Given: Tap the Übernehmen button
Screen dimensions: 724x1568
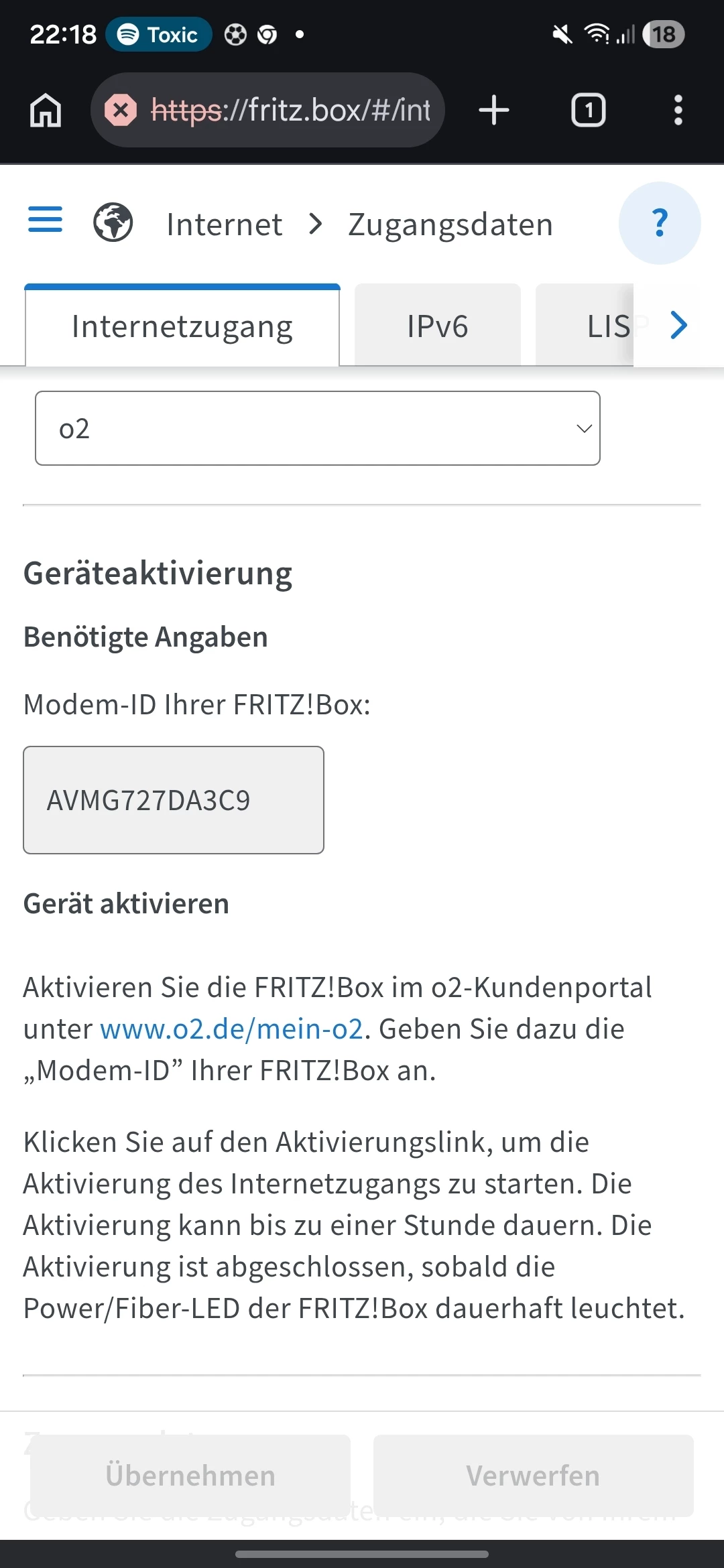Looking at the screenshot, I should tap(190, 1476).
